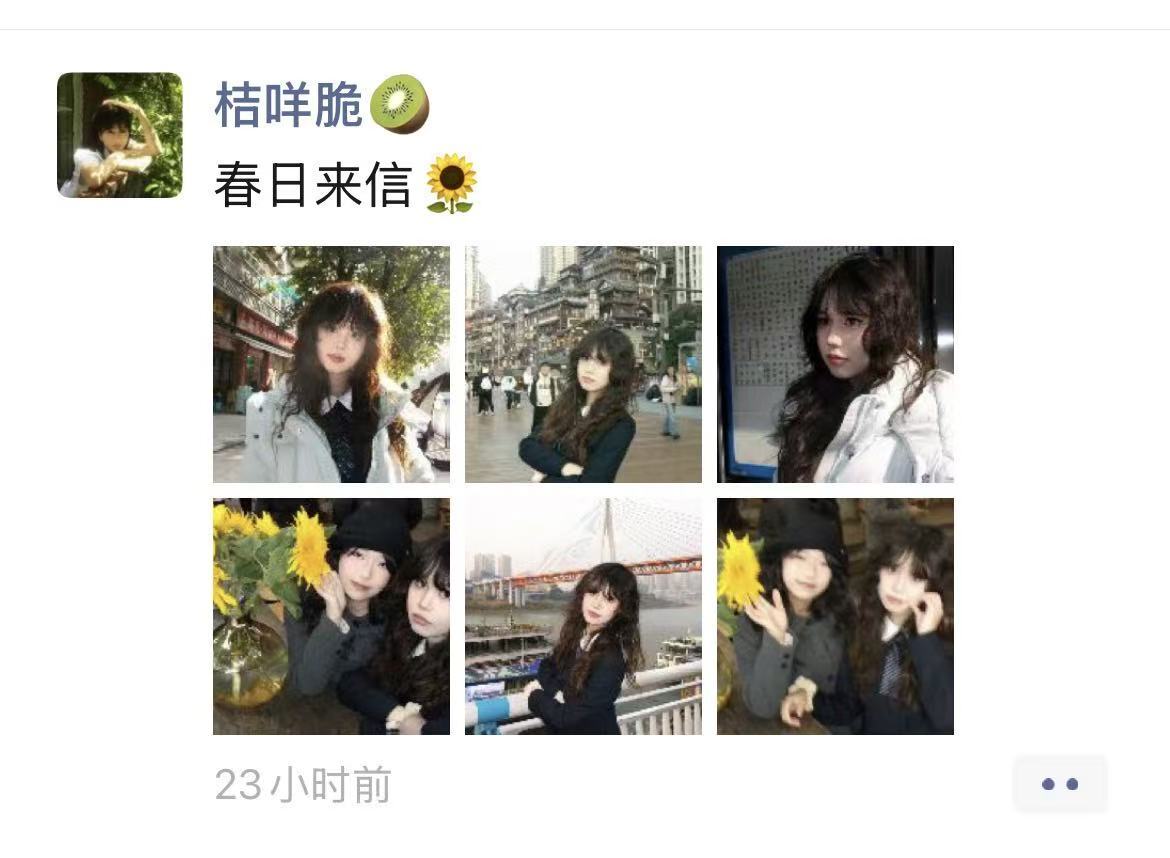
Task: Open the like and comment two-dot menu
Action: coord(1060,784)
